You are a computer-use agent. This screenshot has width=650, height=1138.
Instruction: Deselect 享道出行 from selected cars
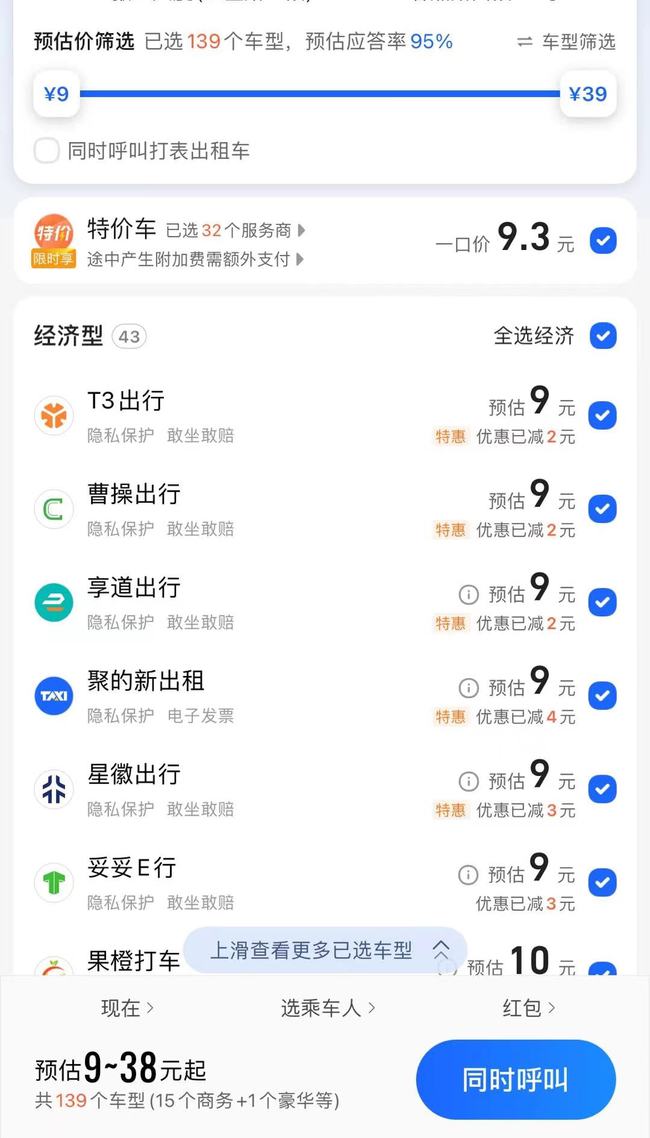tap(603, 602)
